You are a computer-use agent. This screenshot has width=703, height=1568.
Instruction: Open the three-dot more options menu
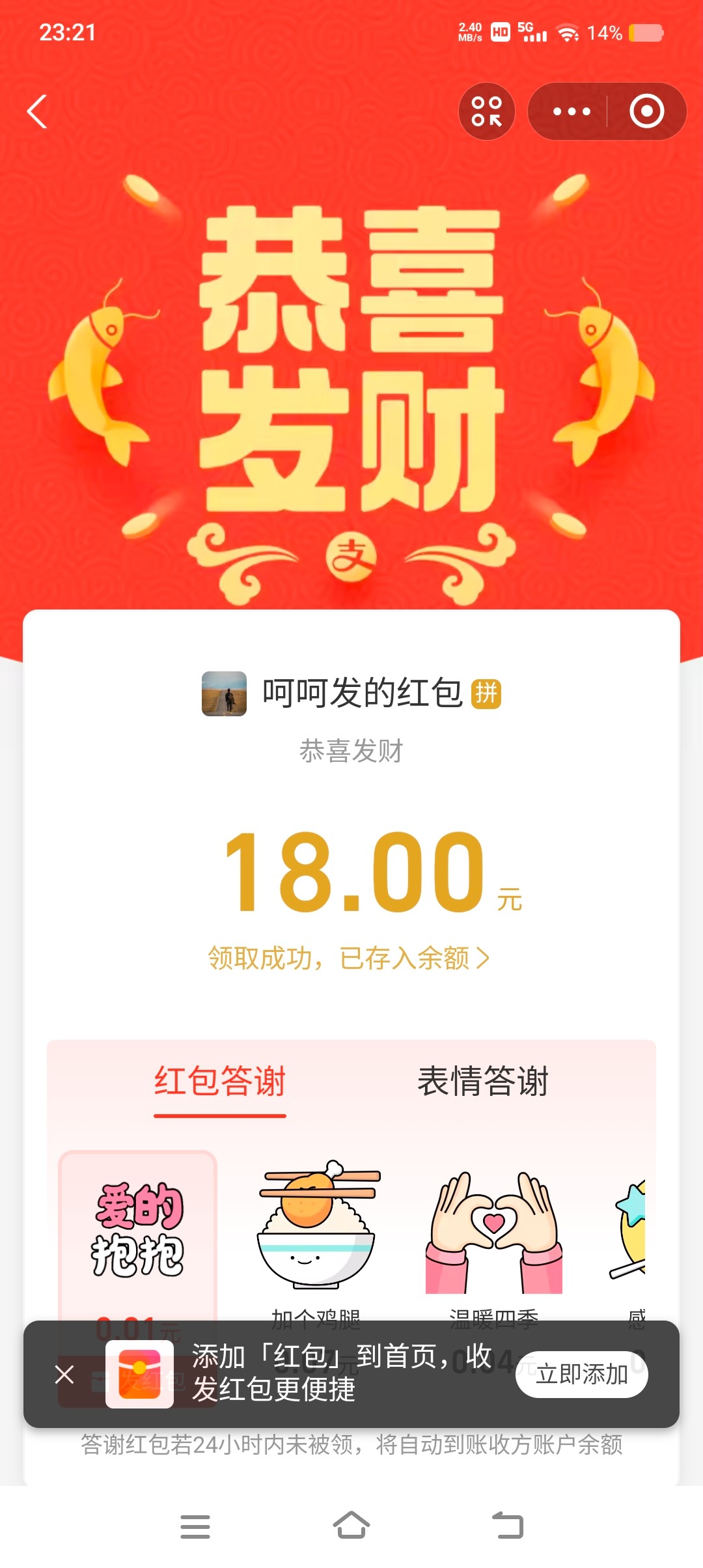[x=571, y=111]
